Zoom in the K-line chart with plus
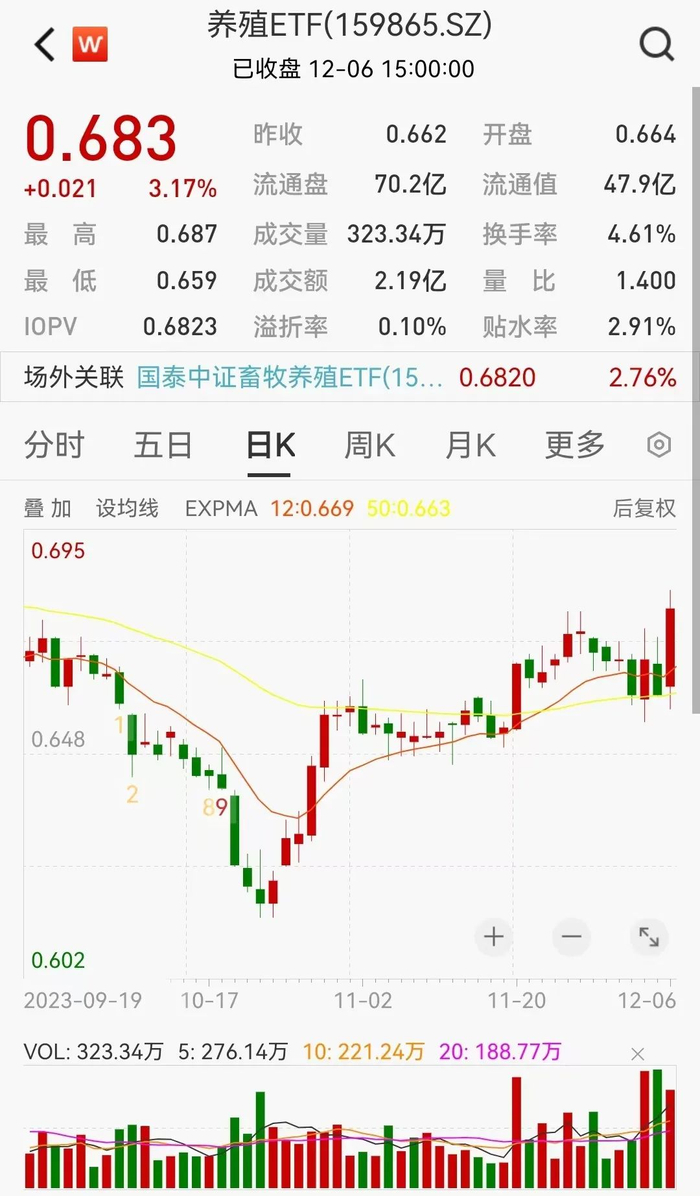Screen dimensions: 700x1196 click(493, 937)
